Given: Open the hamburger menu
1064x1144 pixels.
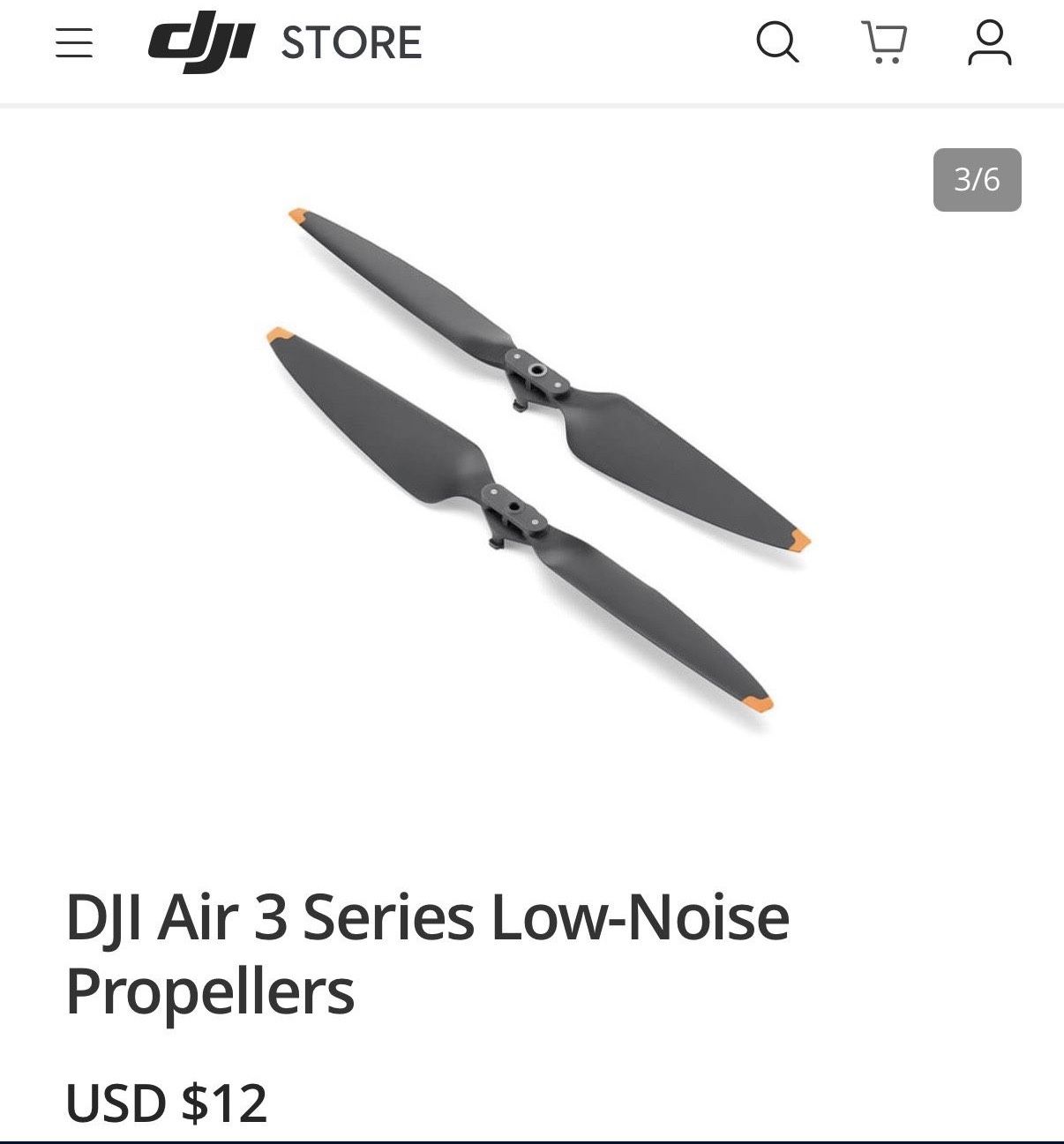Looking at the screenshot, I should [74, 42].
